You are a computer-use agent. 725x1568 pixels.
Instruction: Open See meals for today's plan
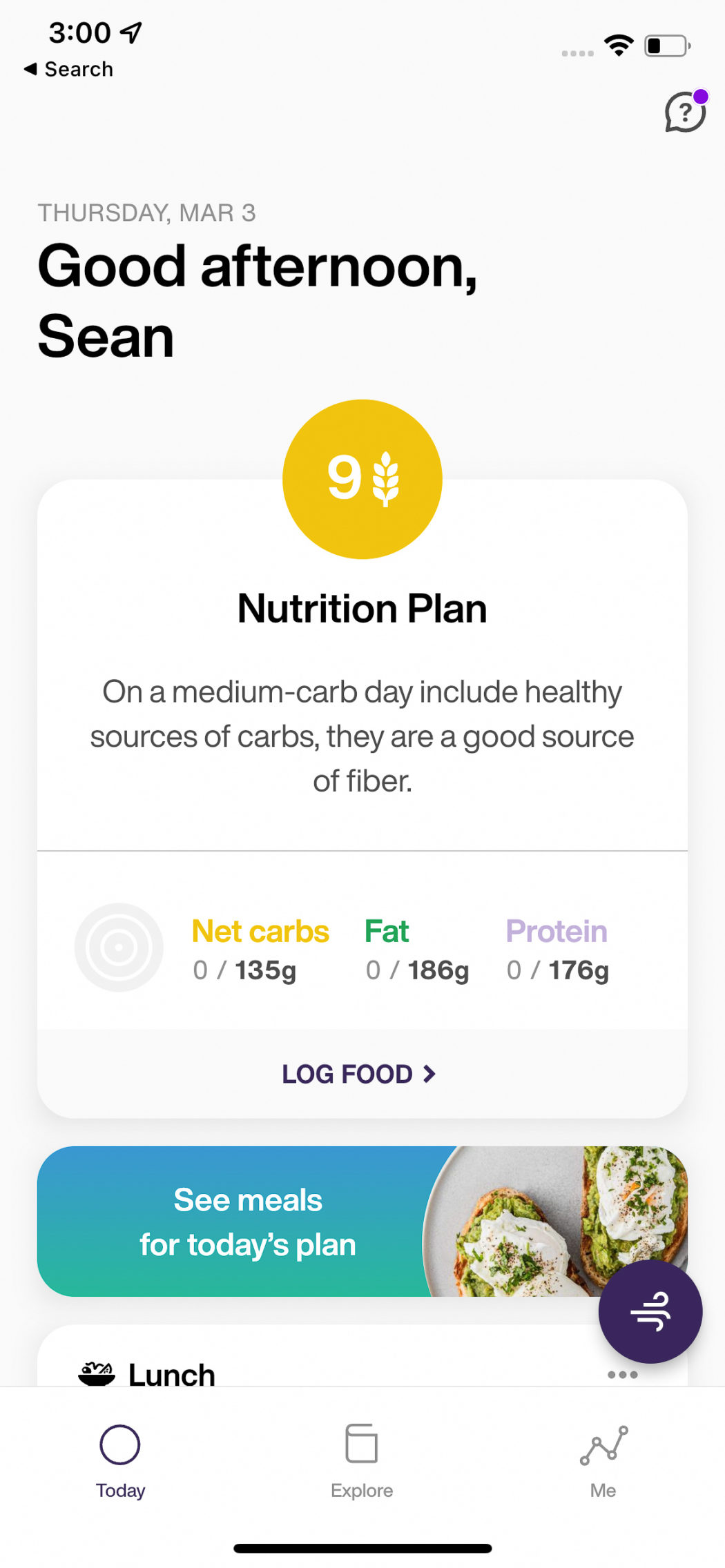tap(247, 1222)
